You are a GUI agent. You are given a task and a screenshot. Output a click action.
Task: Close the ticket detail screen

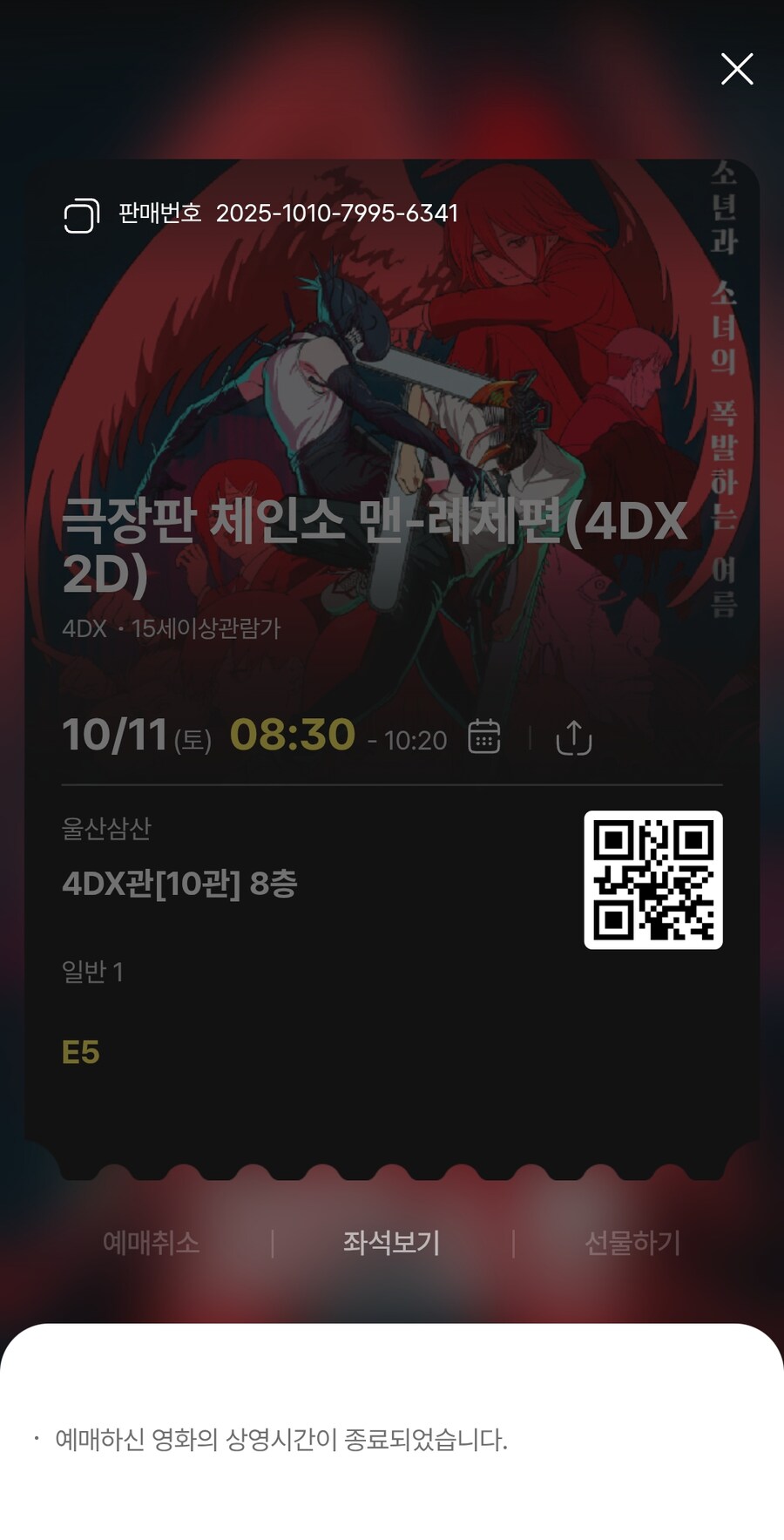pos(737,69)
